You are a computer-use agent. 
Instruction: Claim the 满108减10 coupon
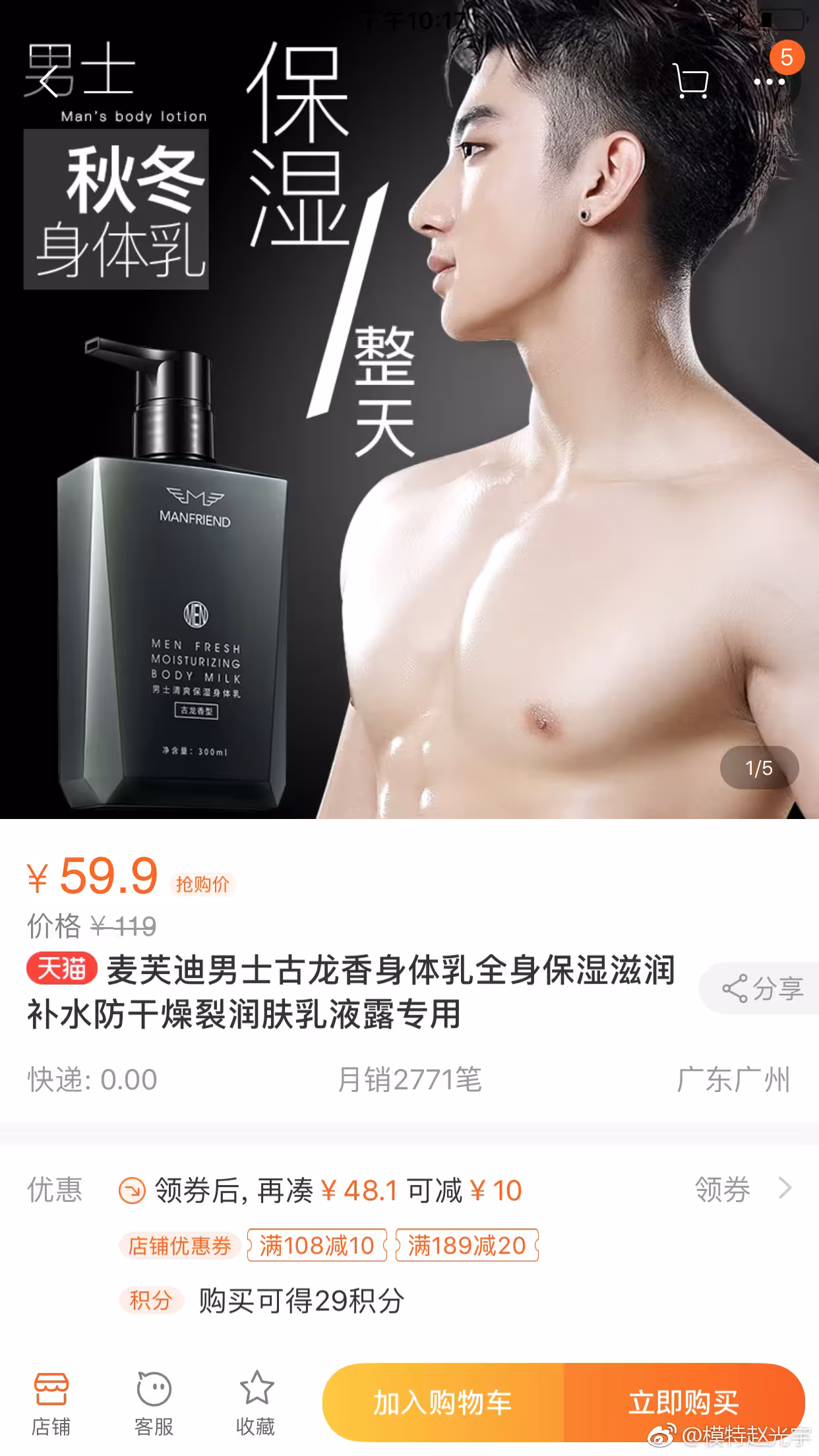[317, 1246]
